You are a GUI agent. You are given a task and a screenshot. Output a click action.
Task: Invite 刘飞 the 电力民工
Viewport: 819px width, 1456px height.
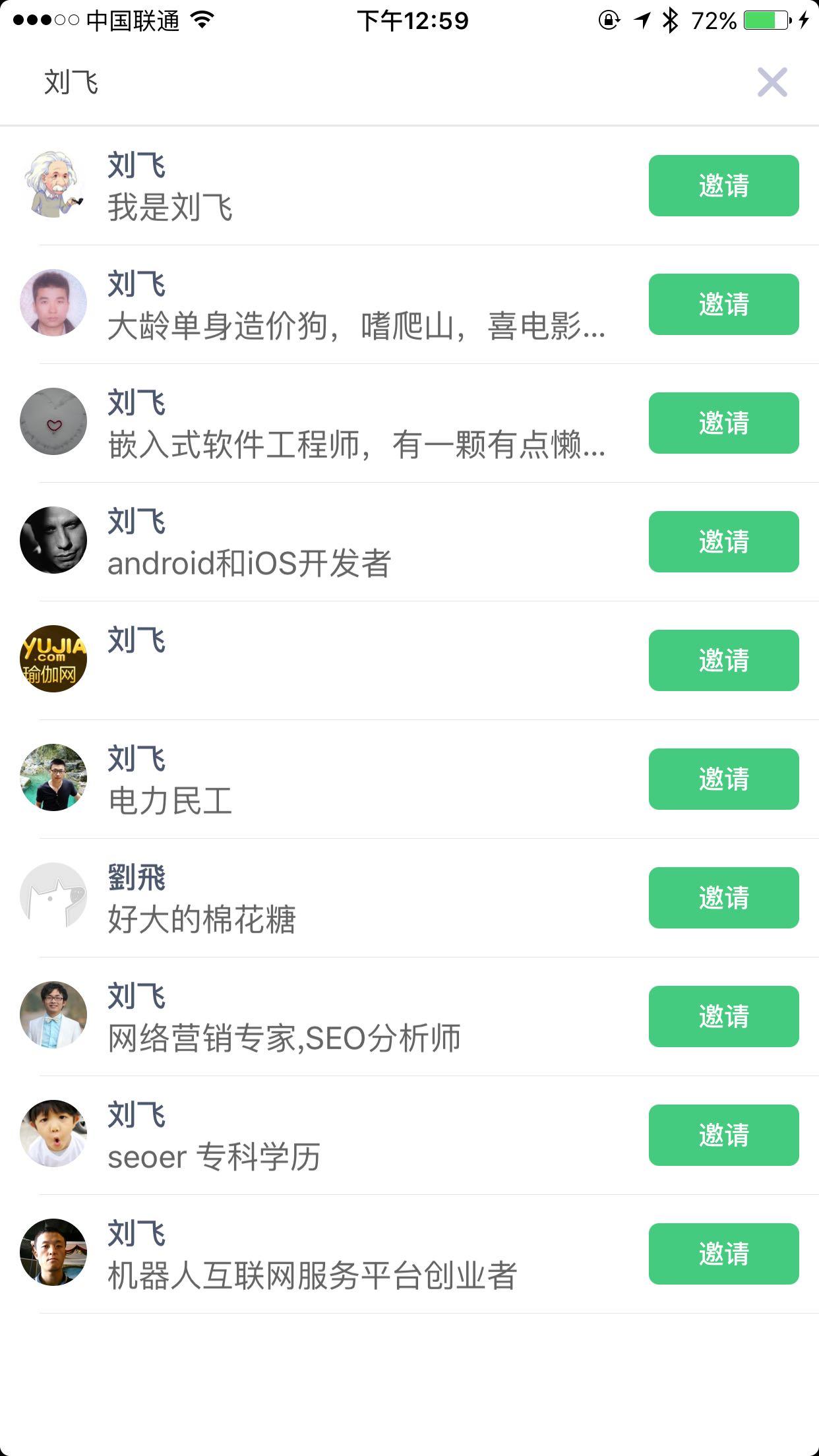(723, 779)
